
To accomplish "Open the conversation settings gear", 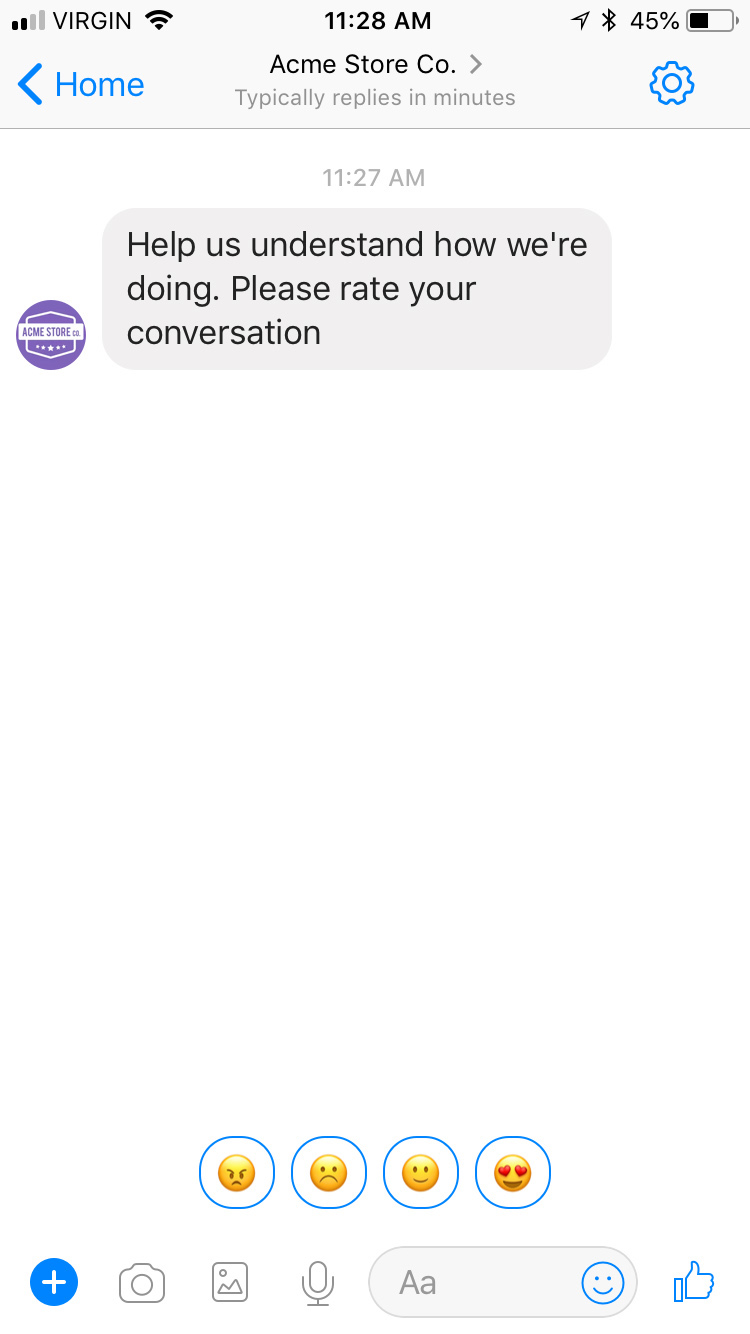I will pyautogui.click(x=671, y=84).
